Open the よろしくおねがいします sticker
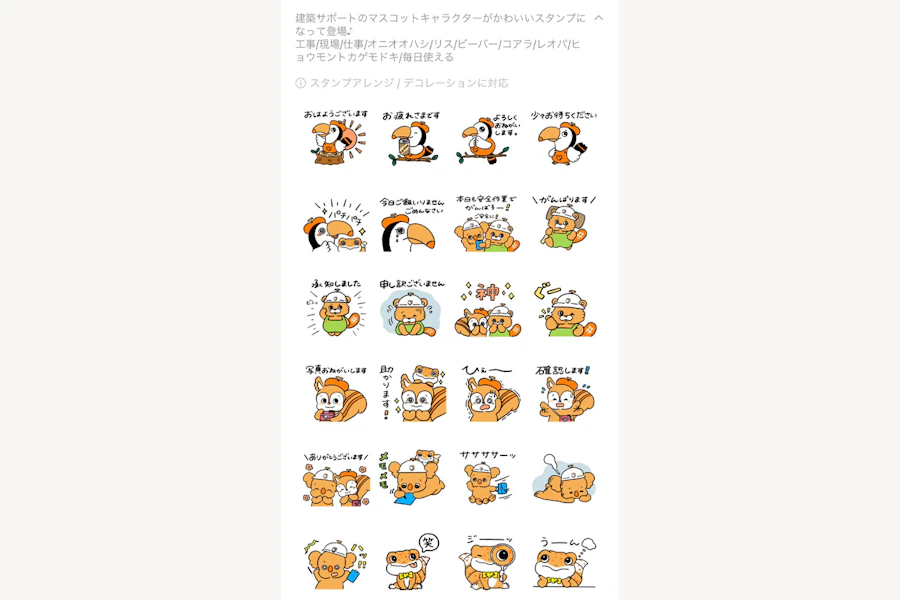 (x=487, y=138)
